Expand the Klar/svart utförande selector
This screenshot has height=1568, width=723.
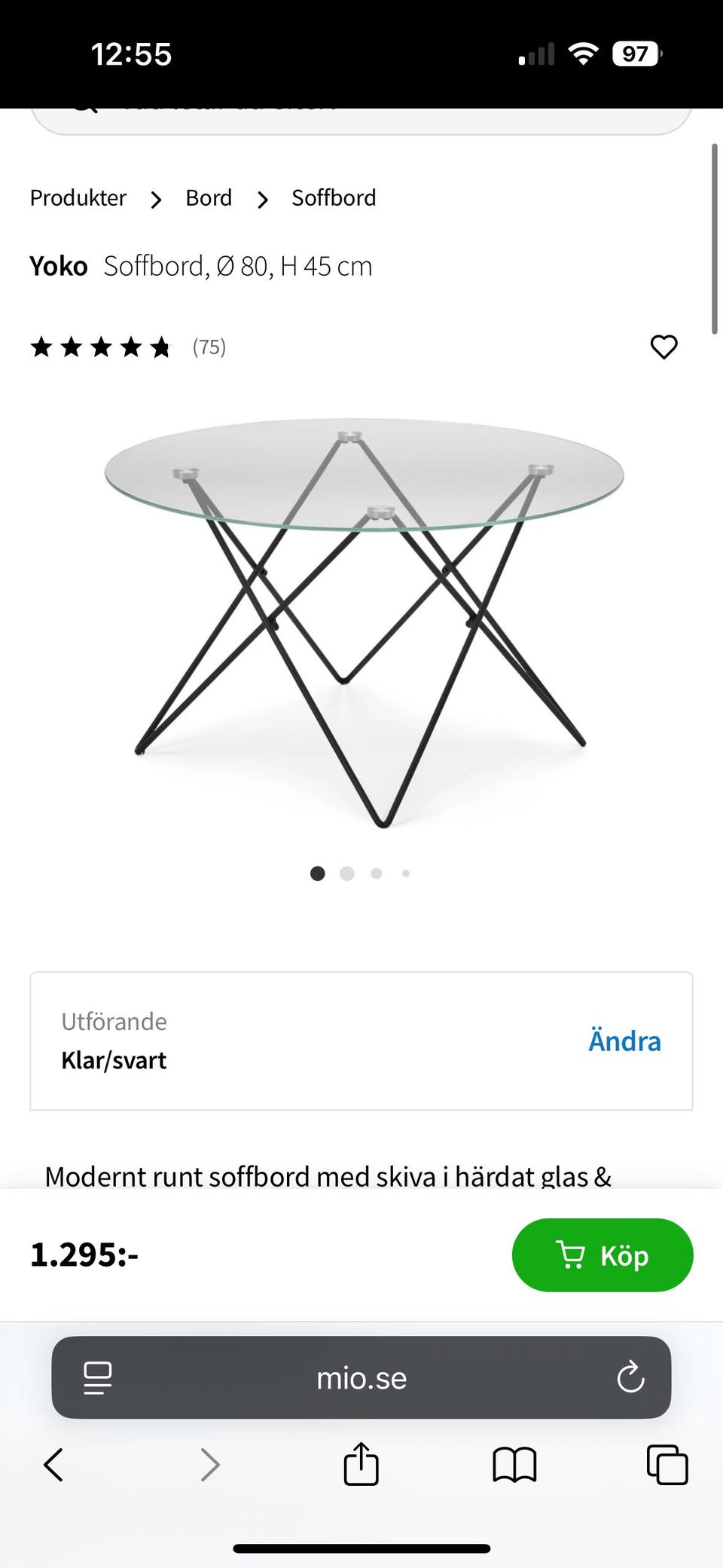click(x=361, y=1041)
